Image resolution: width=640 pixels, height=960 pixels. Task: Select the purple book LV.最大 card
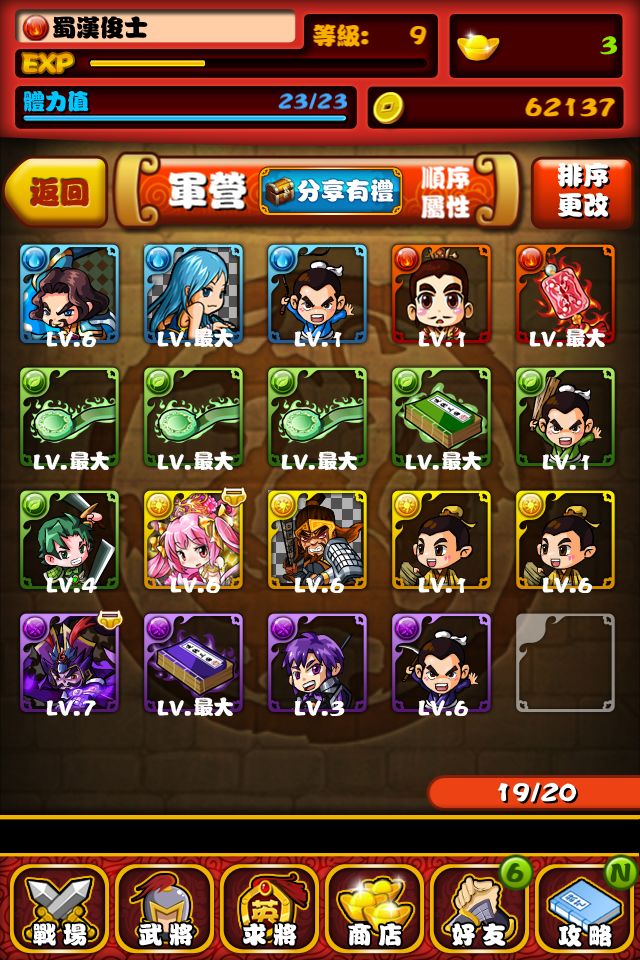[x=194, y=664]
